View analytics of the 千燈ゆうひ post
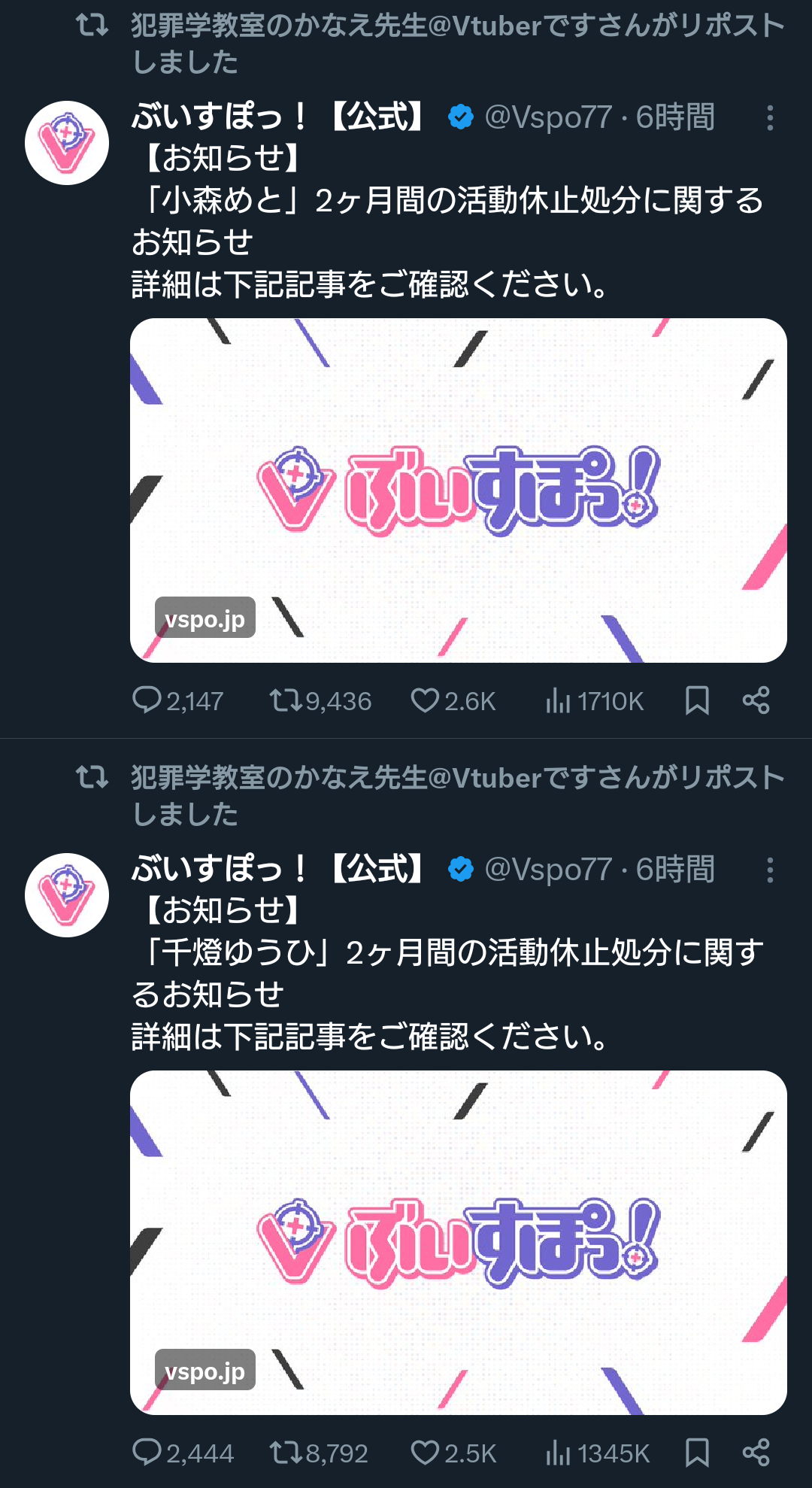The width and height of the screenshot is (812, 1488). [x=558, y=1453]
